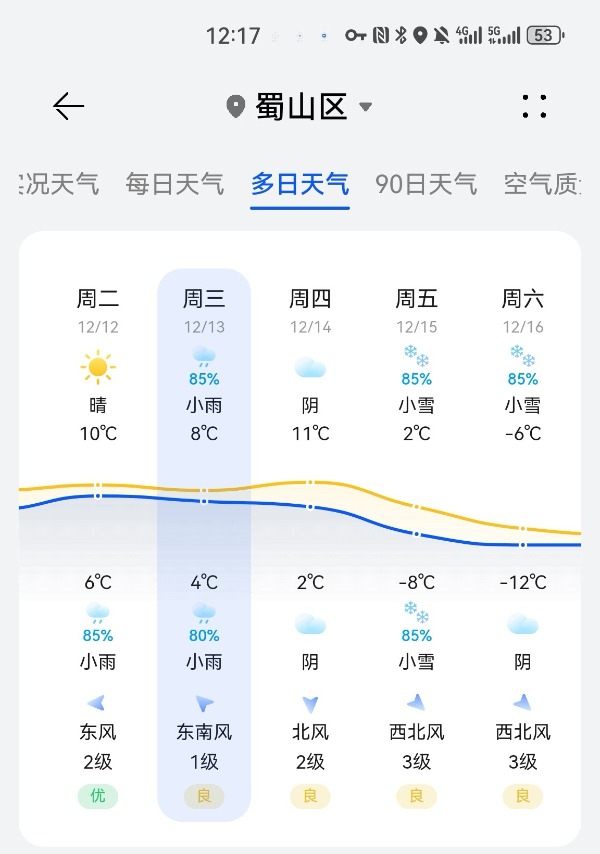The height and width of the screenshot is (854, 600).
Task: Switch to the 实况天气 tab
Action: pyautogui.click(x=60, y=184)
